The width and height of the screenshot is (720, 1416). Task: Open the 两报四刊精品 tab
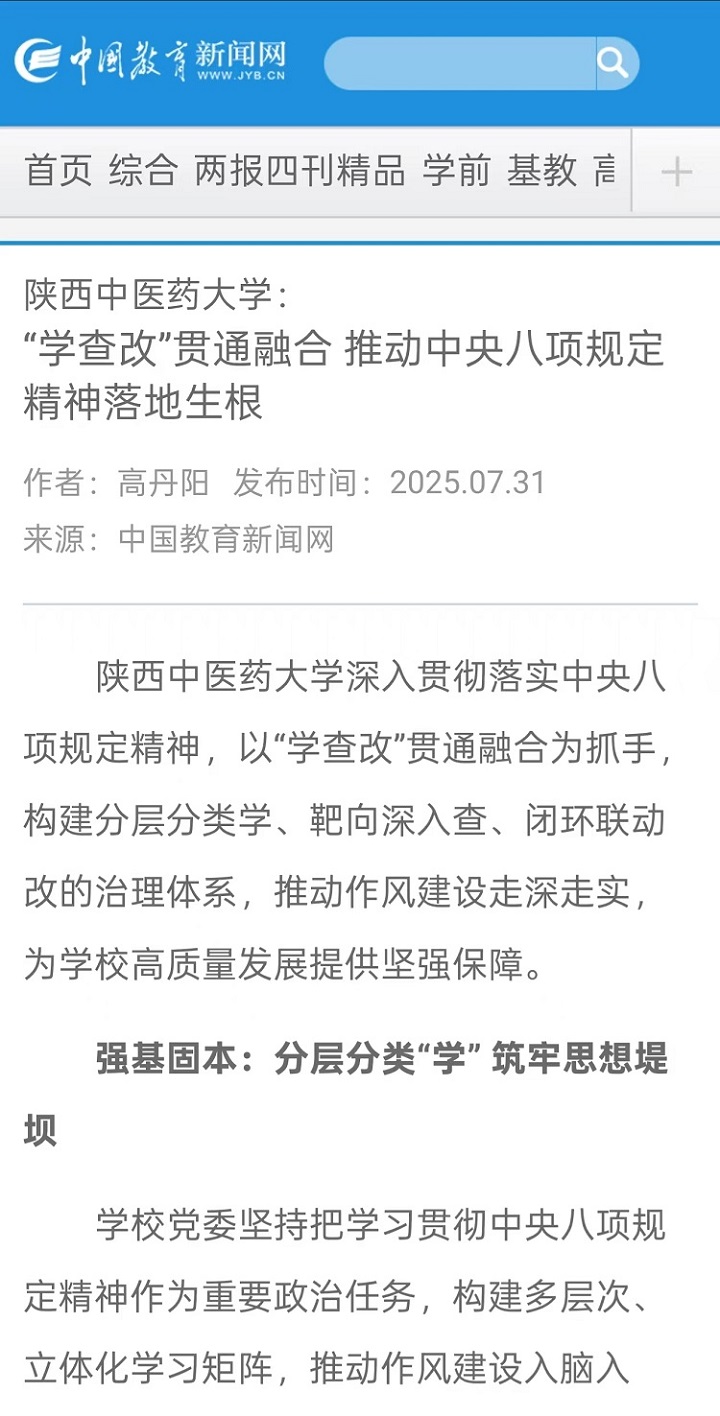pos(300,171)
